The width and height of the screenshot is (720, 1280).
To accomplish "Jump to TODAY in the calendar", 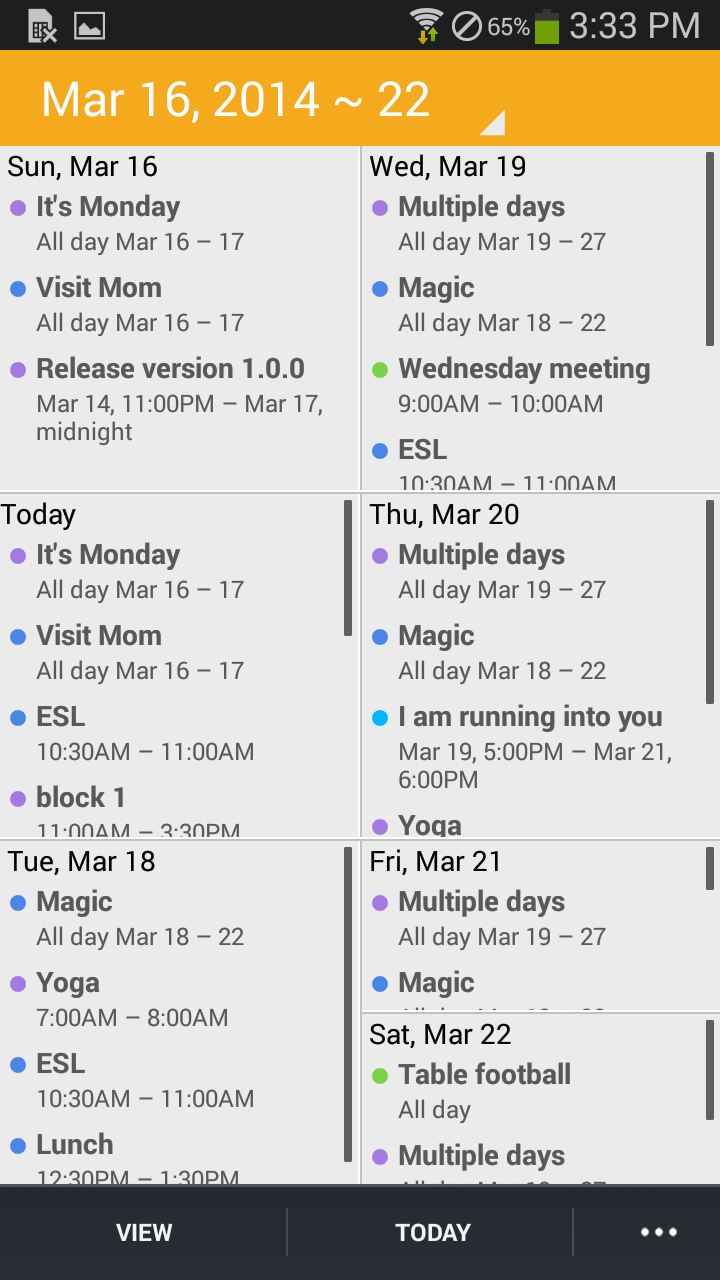I will coord(432,1233).
